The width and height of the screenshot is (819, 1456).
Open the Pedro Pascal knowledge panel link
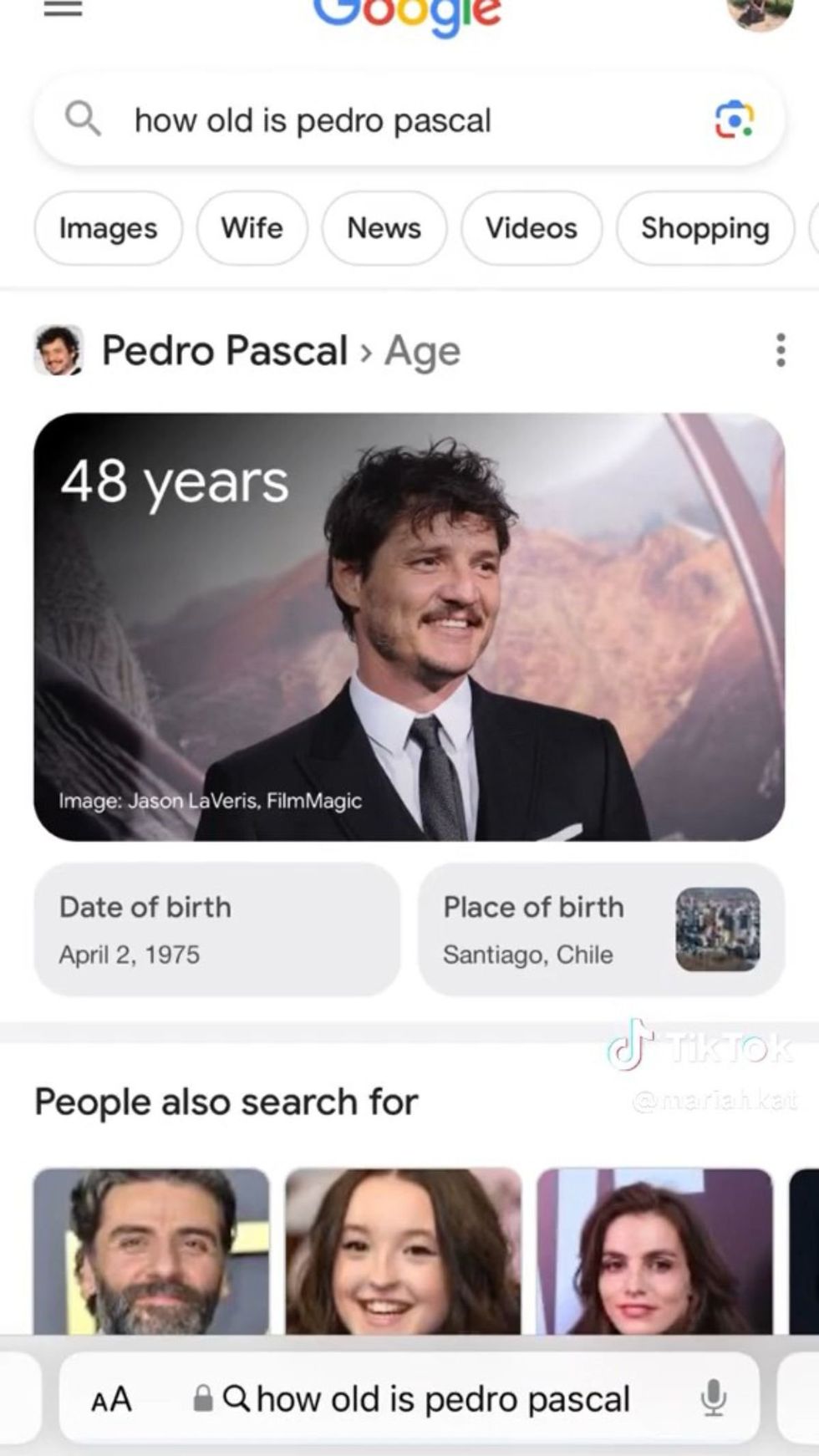223,350
